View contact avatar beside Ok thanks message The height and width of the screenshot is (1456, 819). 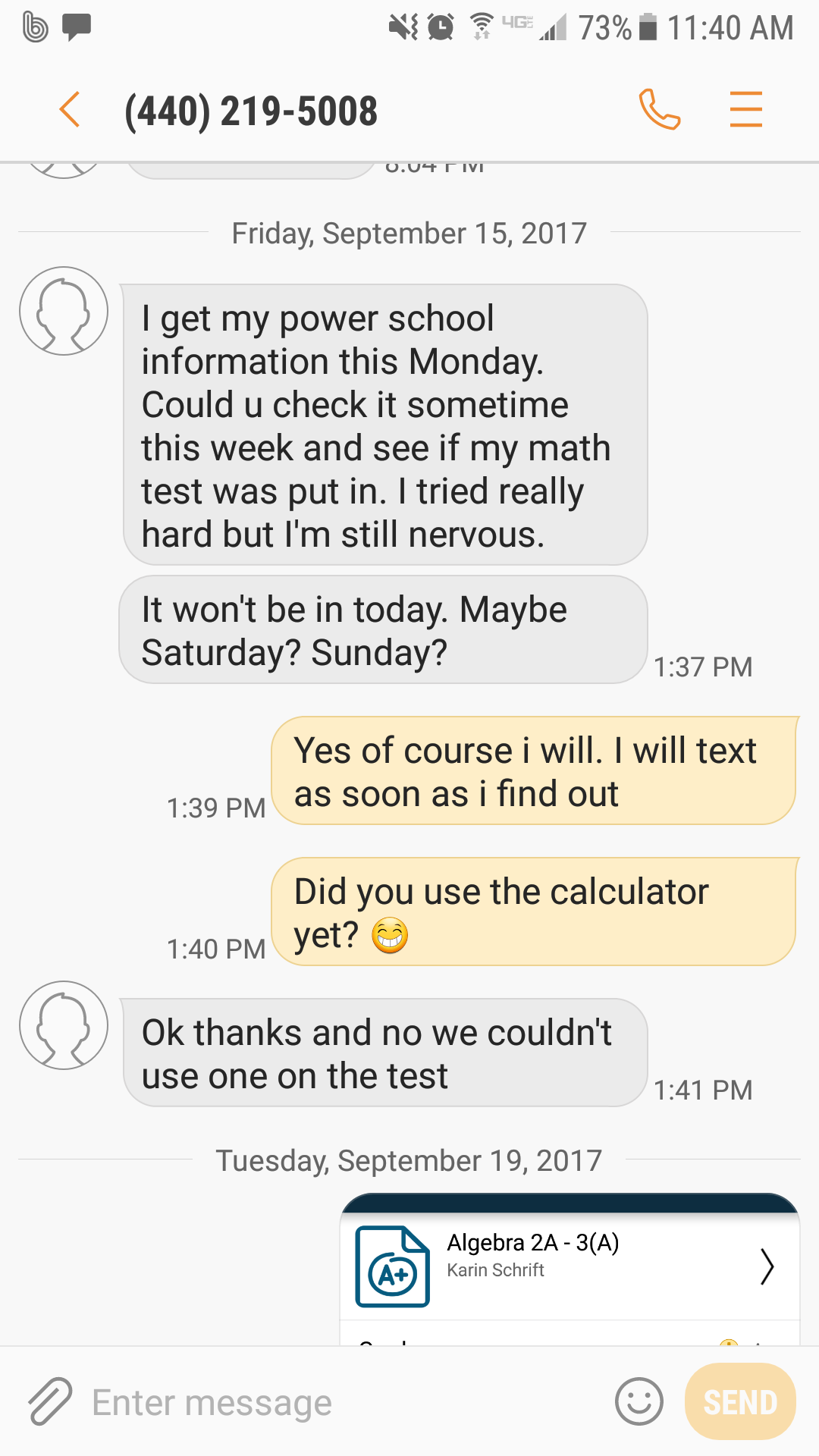click(x=64, y=1025)
